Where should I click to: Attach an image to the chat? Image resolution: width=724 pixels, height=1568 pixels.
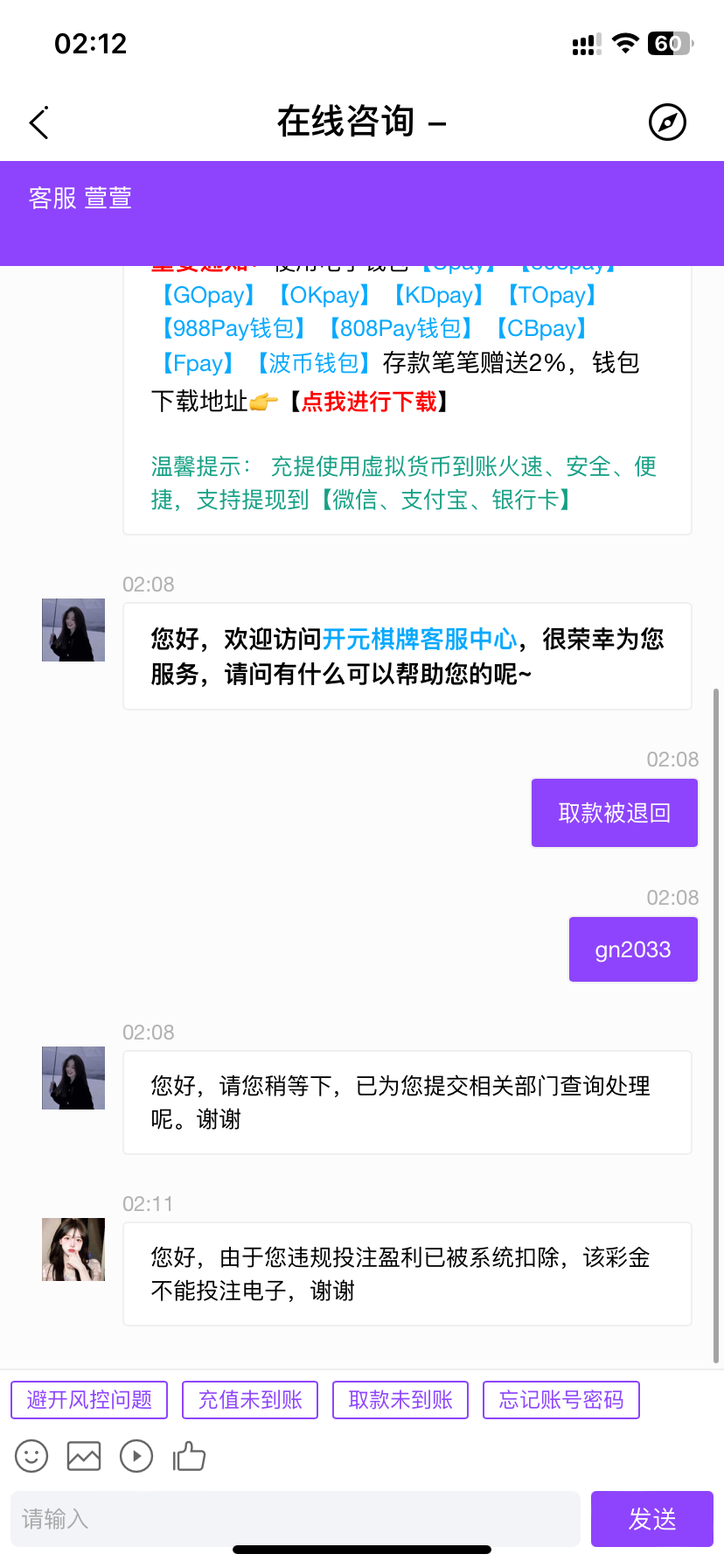[x=84, y=1456]
